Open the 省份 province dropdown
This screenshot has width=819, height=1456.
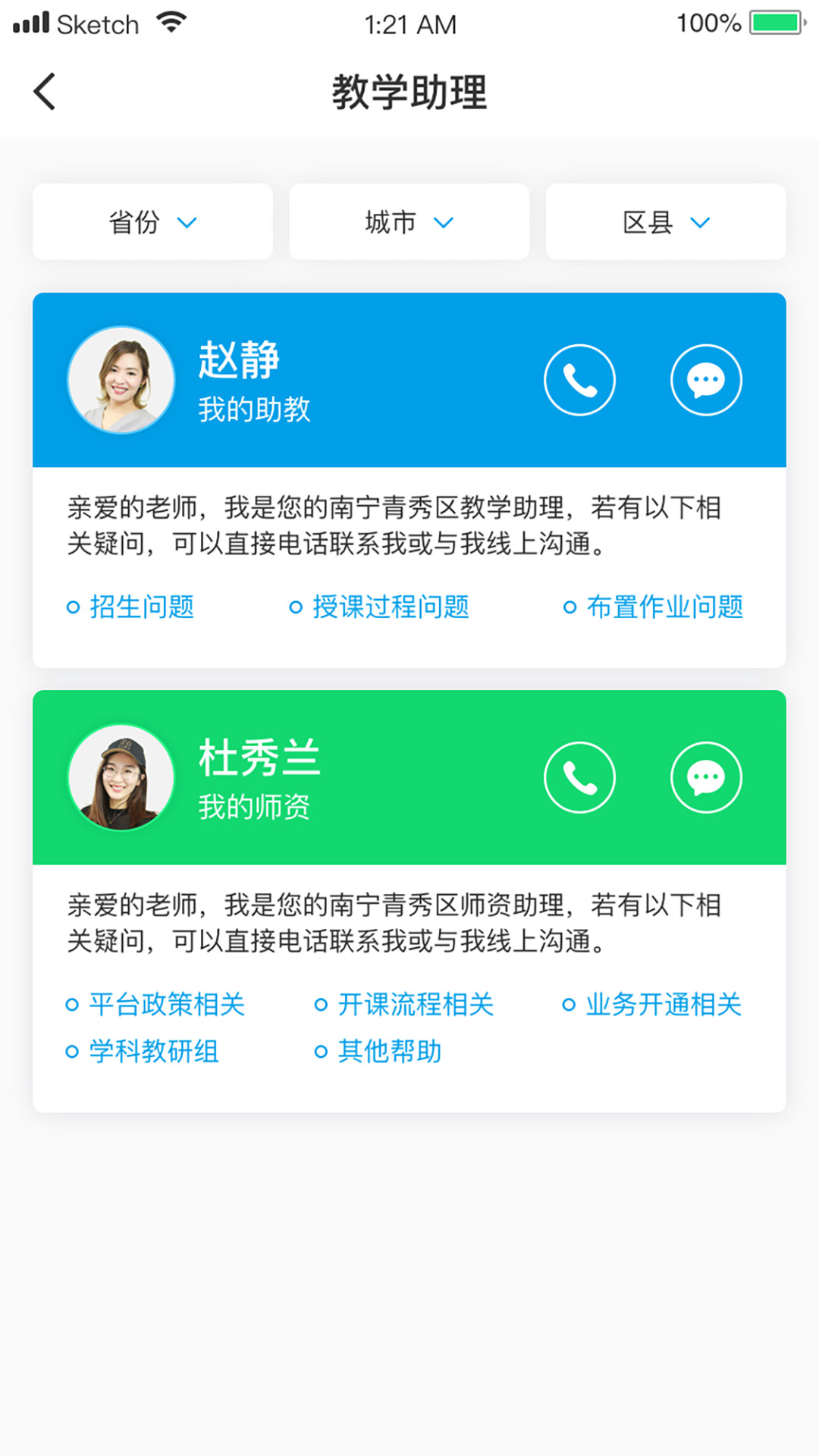(152, 221)
